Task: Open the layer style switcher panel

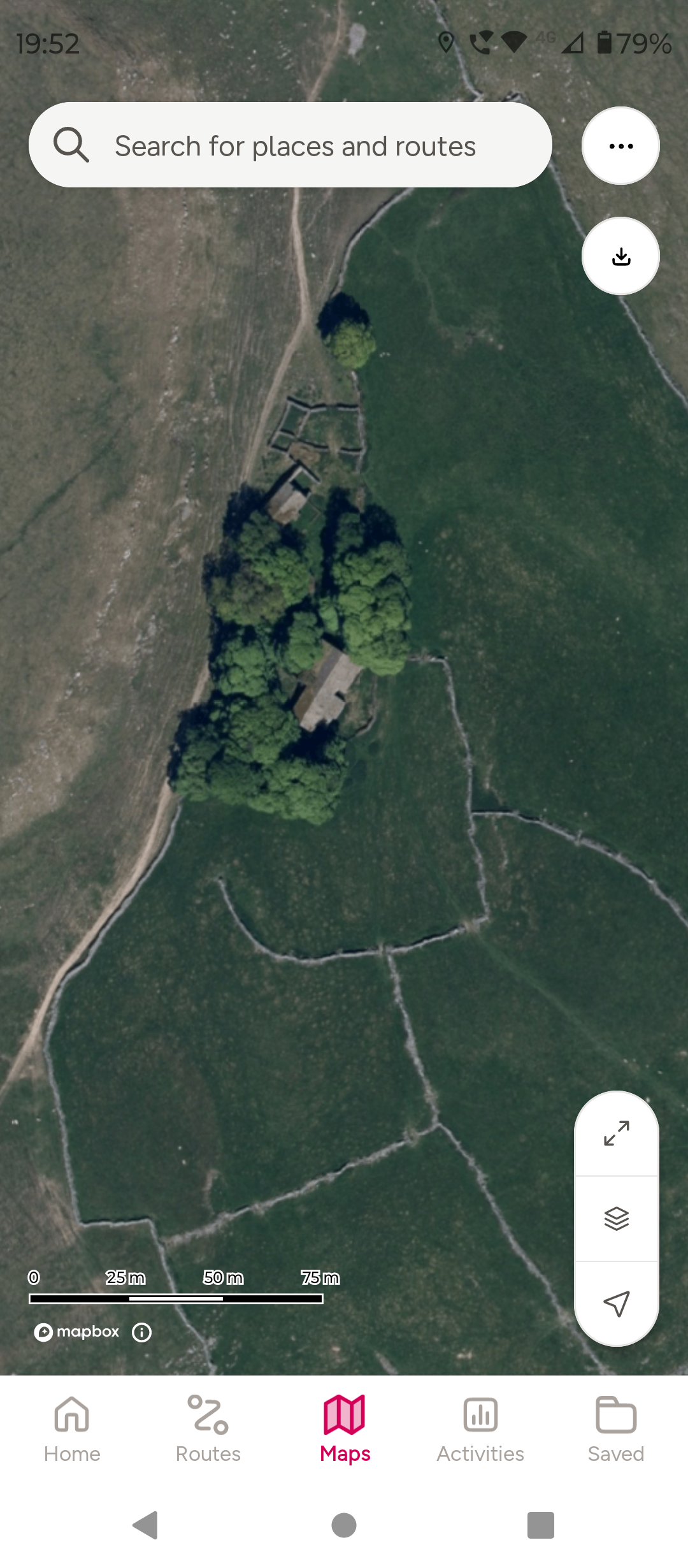Action: pyautogui.click(x=616, y=1217)
